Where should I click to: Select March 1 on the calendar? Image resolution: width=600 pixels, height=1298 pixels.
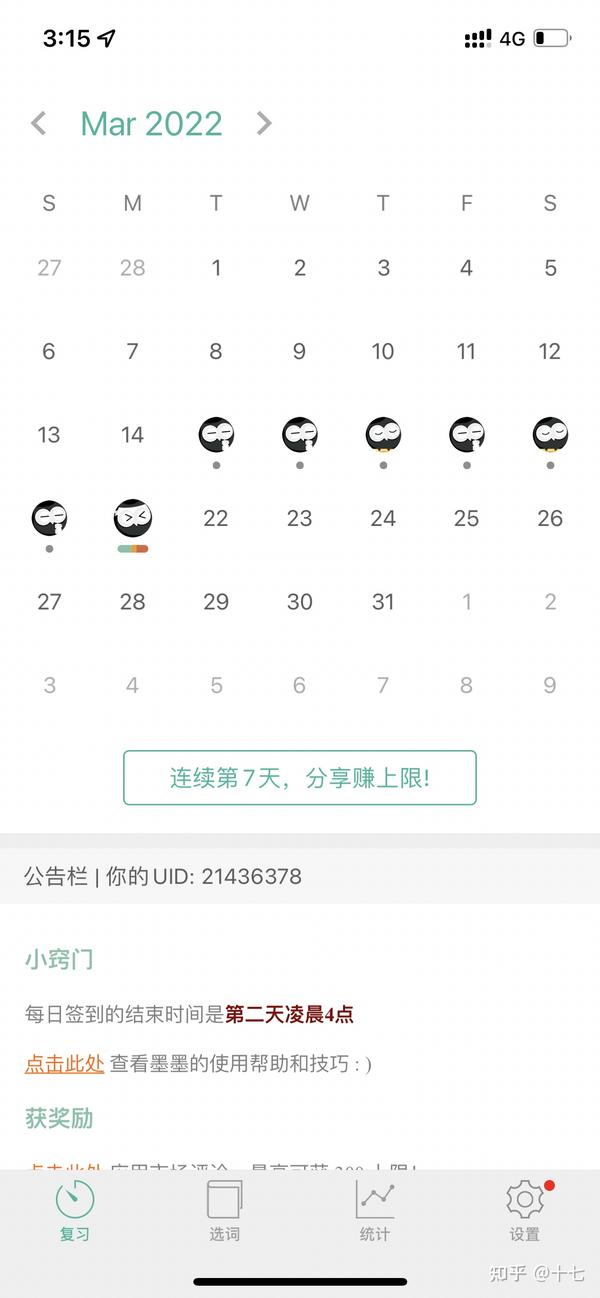tap(216, 268)
